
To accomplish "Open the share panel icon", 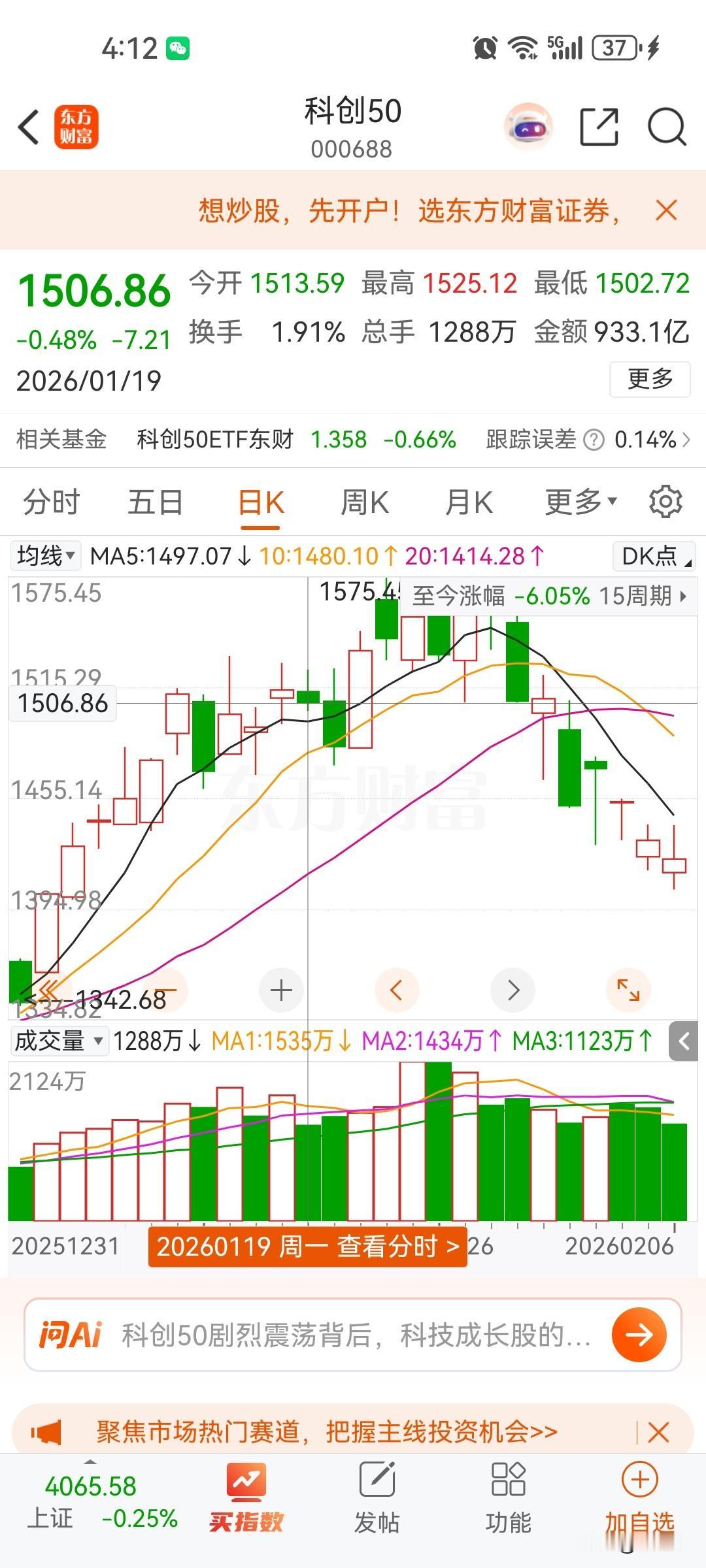I will pos(601,126).
